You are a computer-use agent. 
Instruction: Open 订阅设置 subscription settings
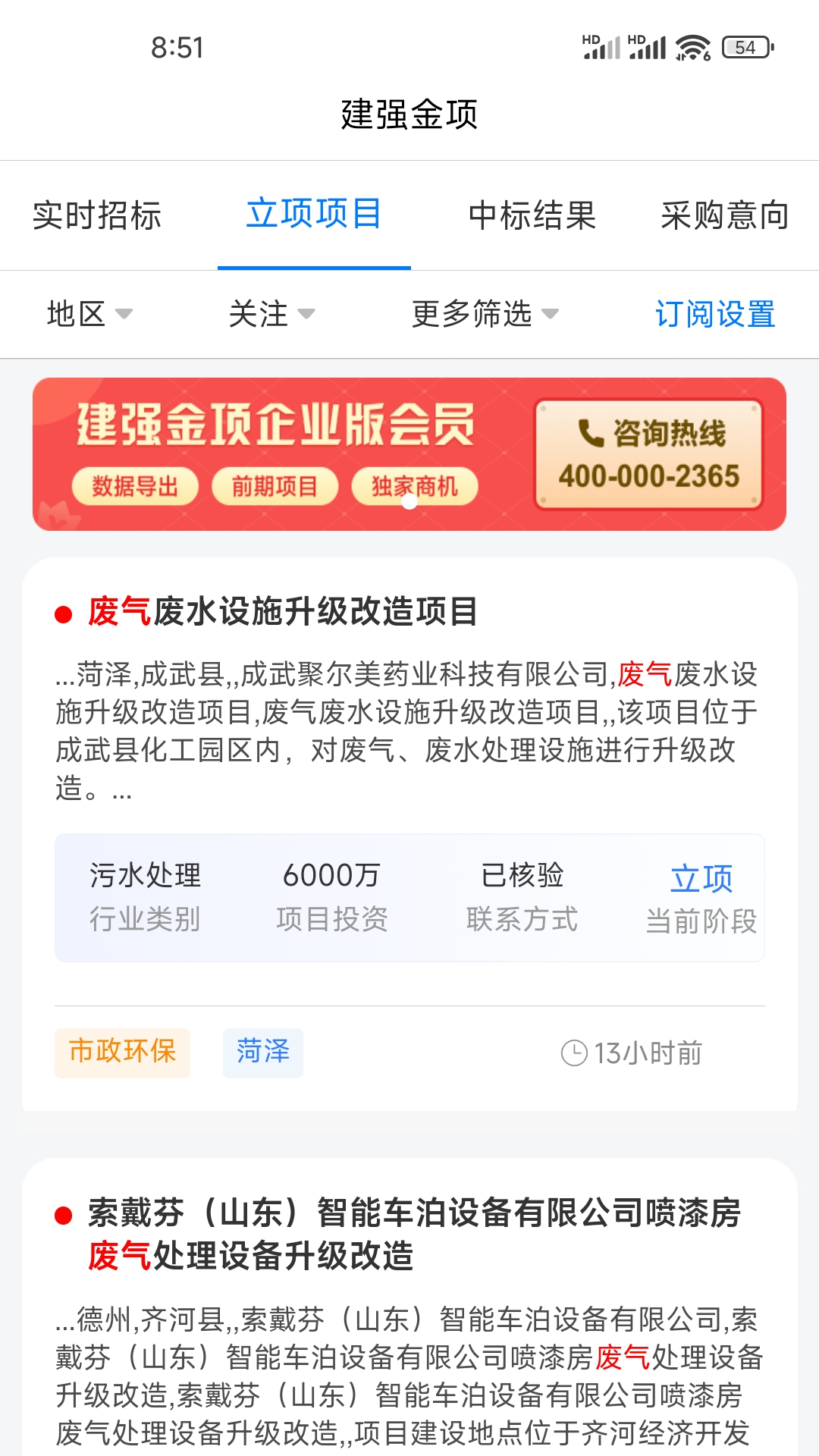(715, 314)
